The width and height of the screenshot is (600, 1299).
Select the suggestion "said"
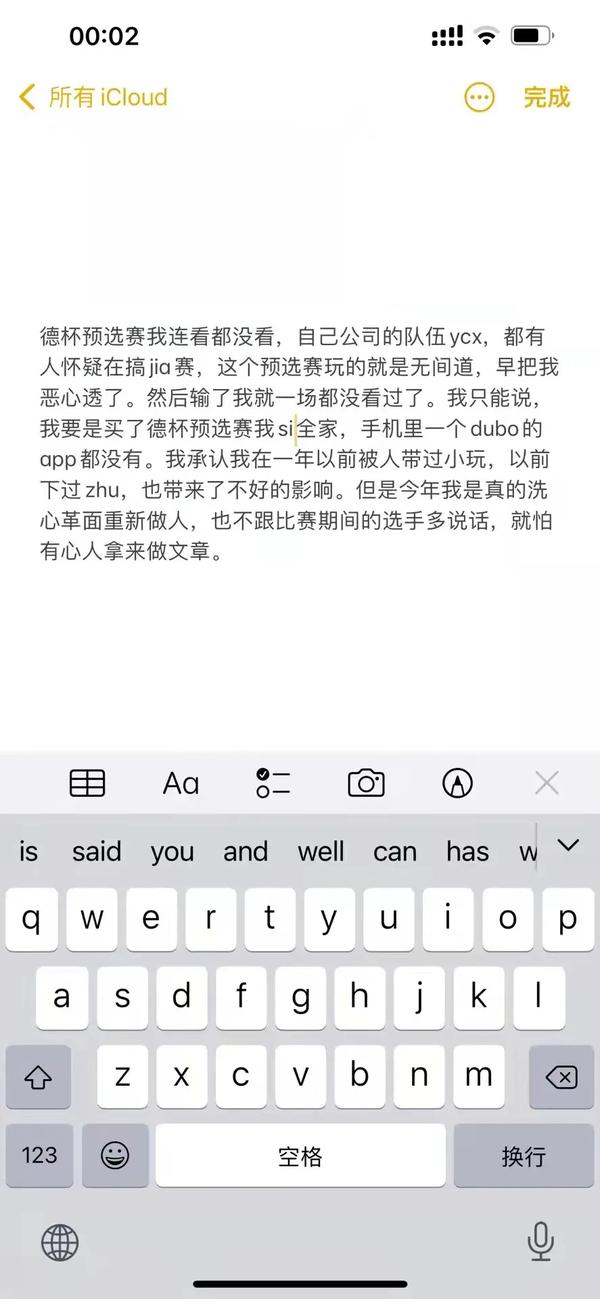point(96,851)
